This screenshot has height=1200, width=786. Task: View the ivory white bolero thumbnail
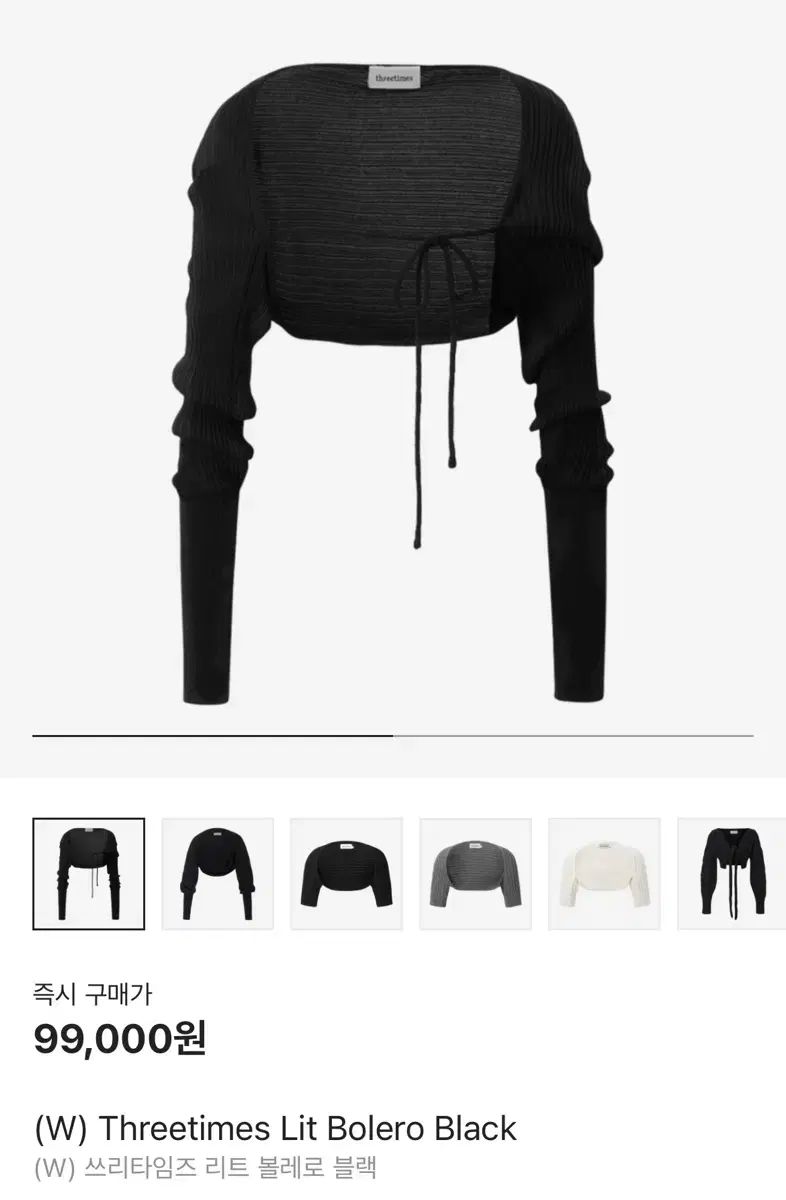click(x=604, y=873)
